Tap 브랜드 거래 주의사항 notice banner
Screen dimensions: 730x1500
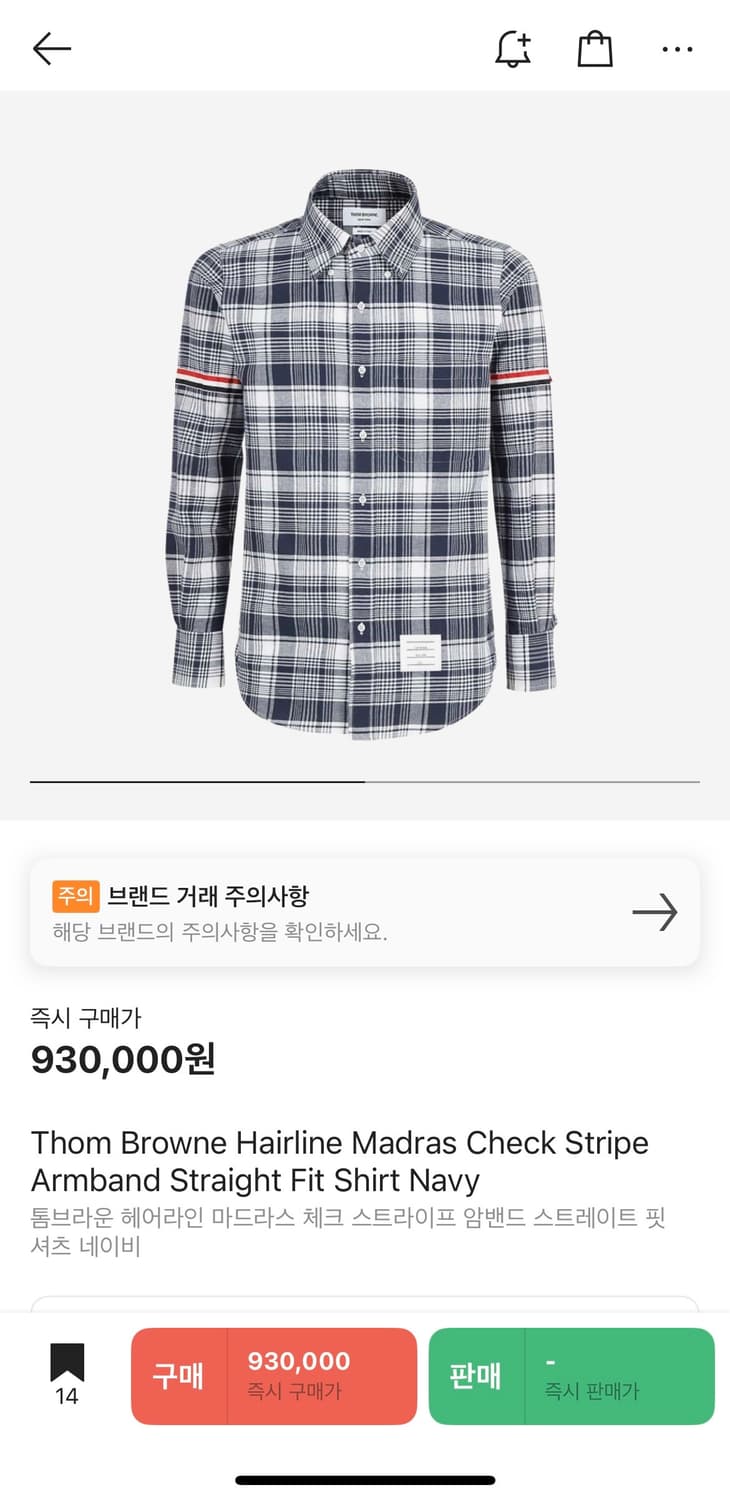tap(365, 912)
